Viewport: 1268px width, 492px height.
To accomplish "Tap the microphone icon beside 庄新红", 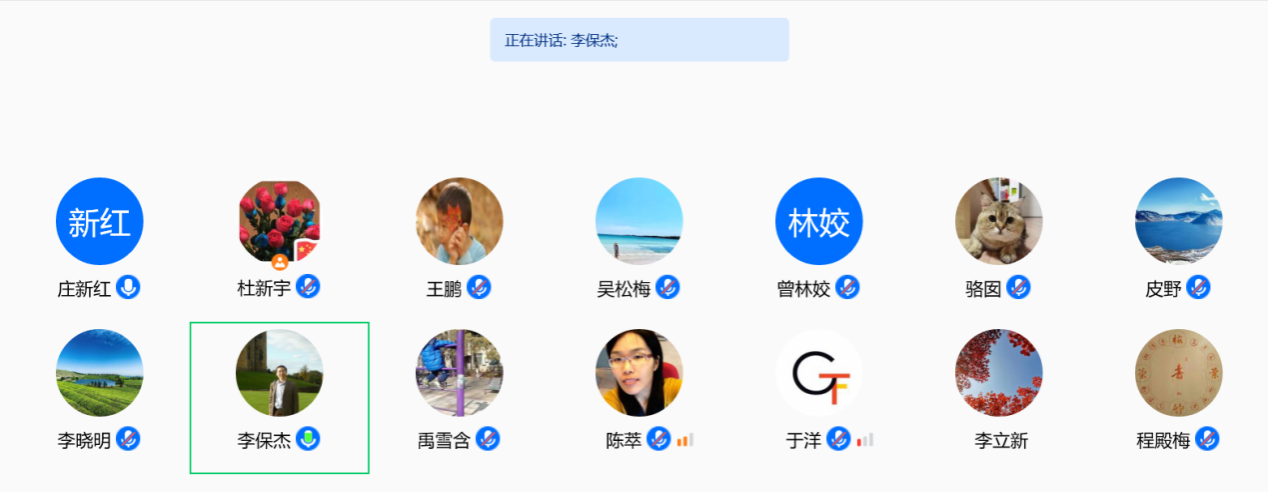I will pyautogui.click(x=128, y=288).
